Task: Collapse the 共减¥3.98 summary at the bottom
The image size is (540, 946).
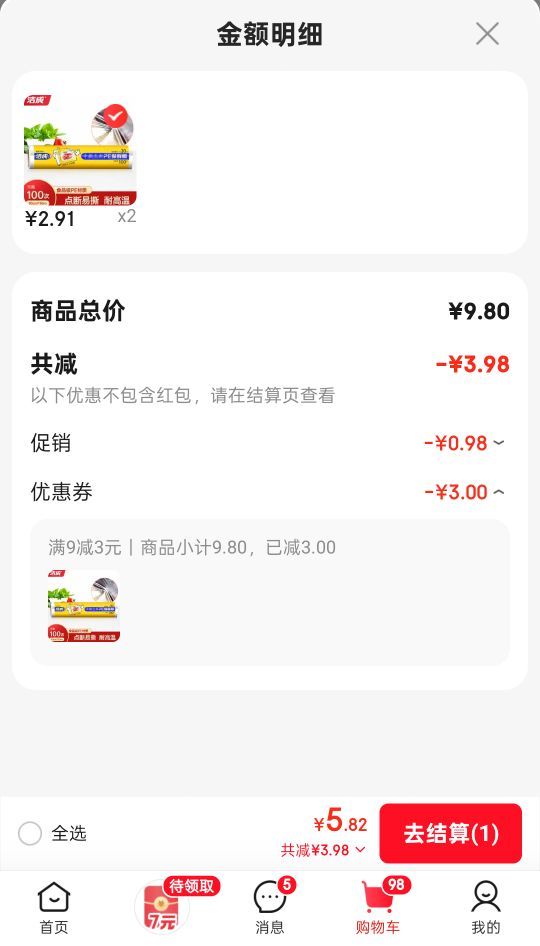Action: click(x=323, y=850)
